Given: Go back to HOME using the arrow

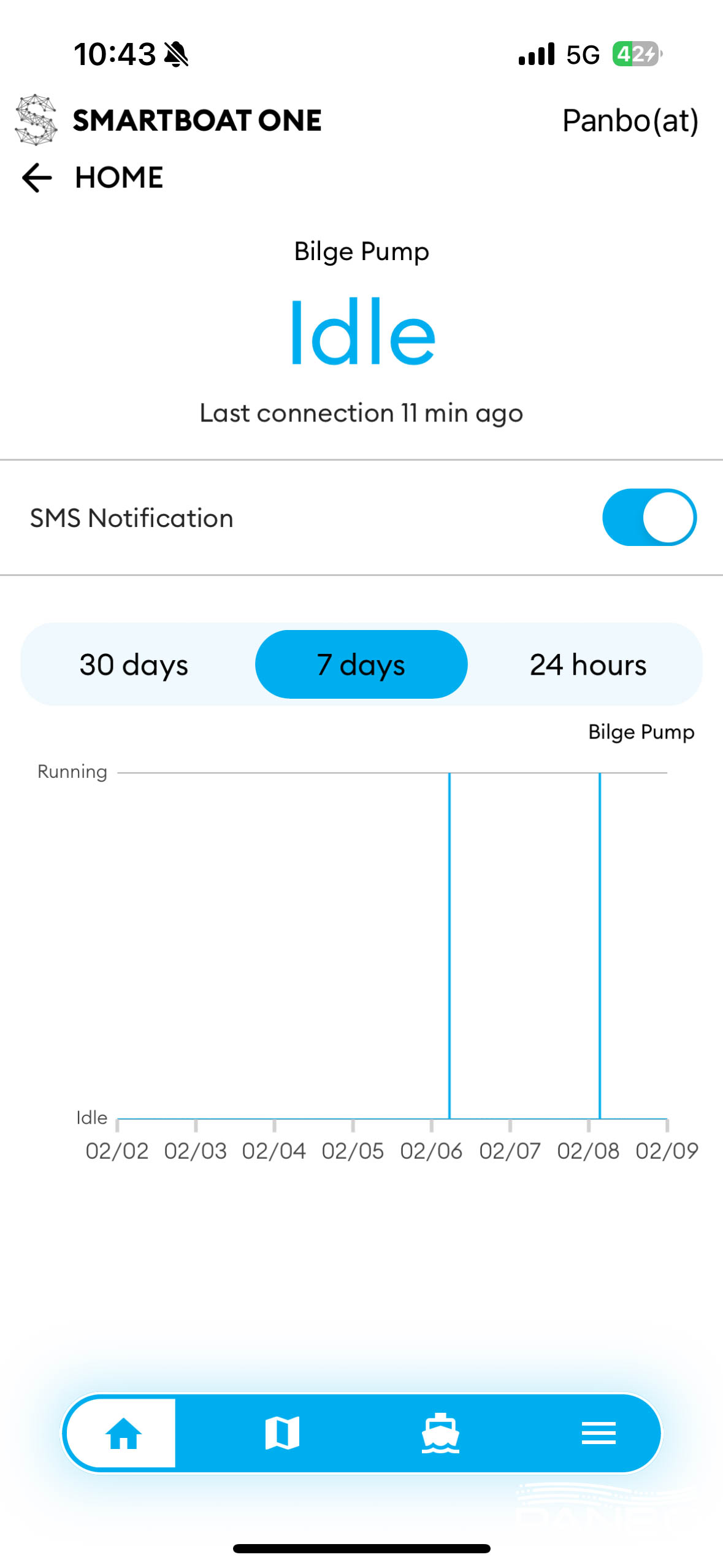Looking at the screenshot, I should click(37, 178).
